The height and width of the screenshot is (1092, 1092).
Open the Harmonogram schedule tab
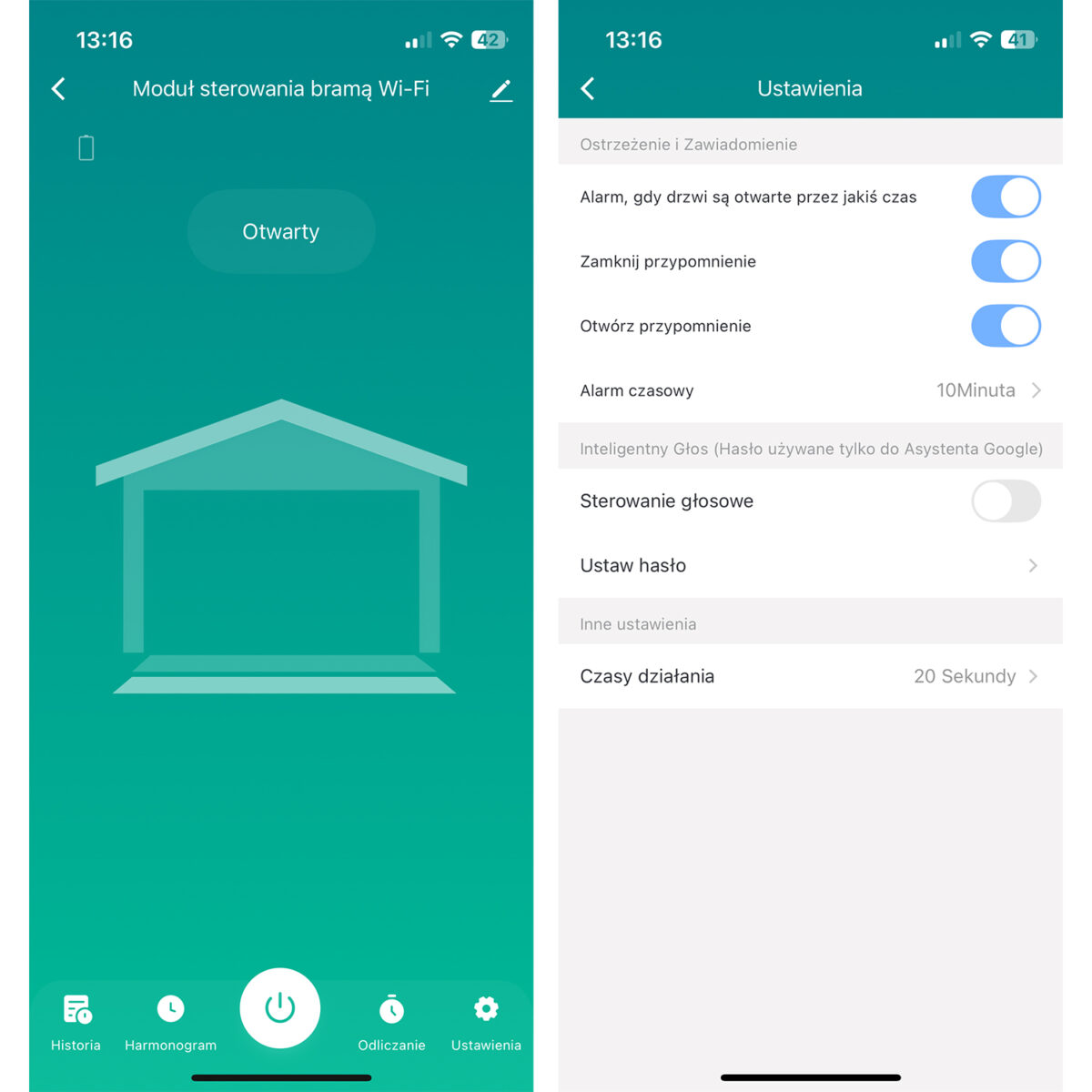[x=170, y=1021]
